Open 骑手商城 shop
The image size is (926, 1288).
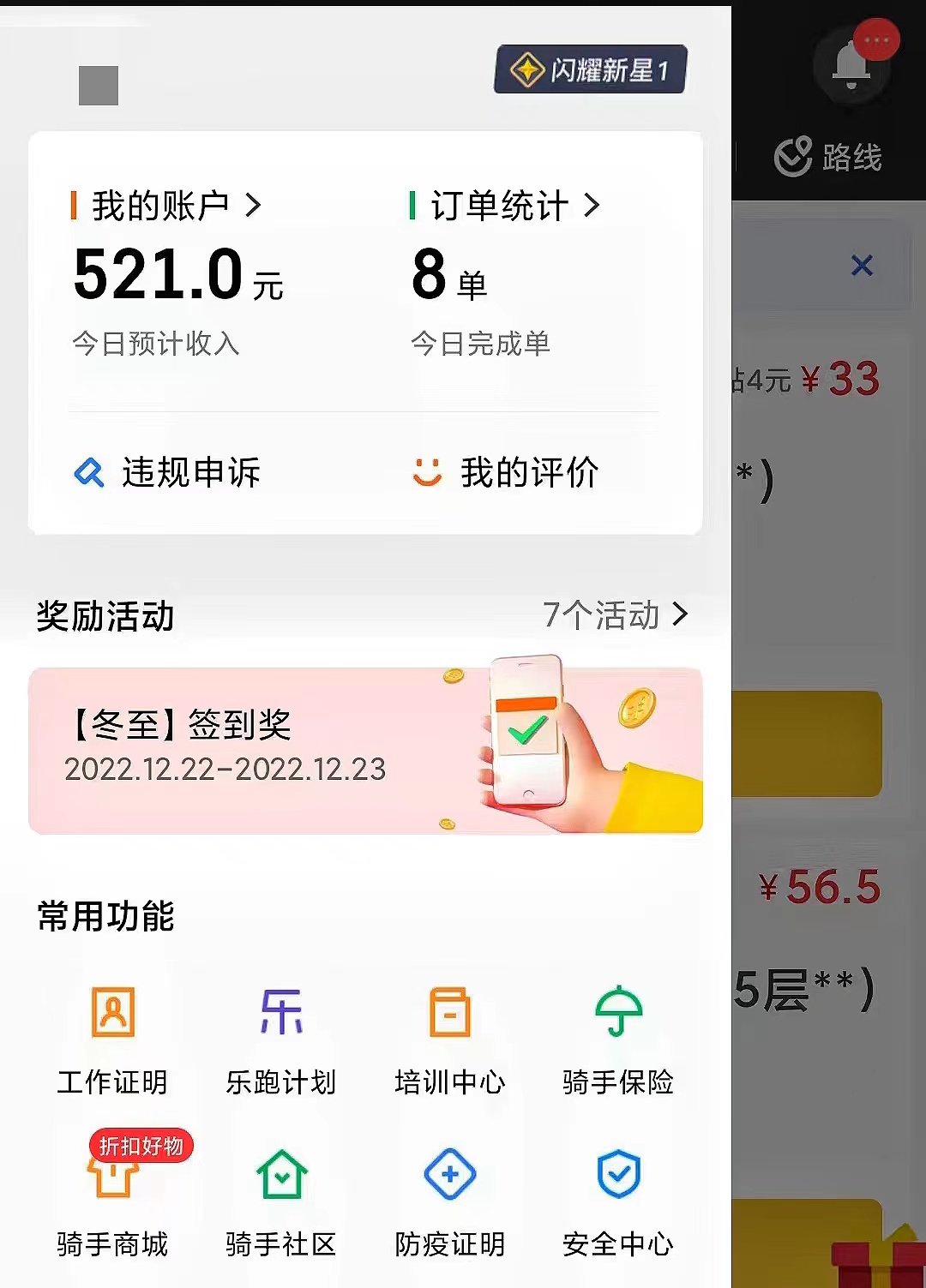[112, 1201]
